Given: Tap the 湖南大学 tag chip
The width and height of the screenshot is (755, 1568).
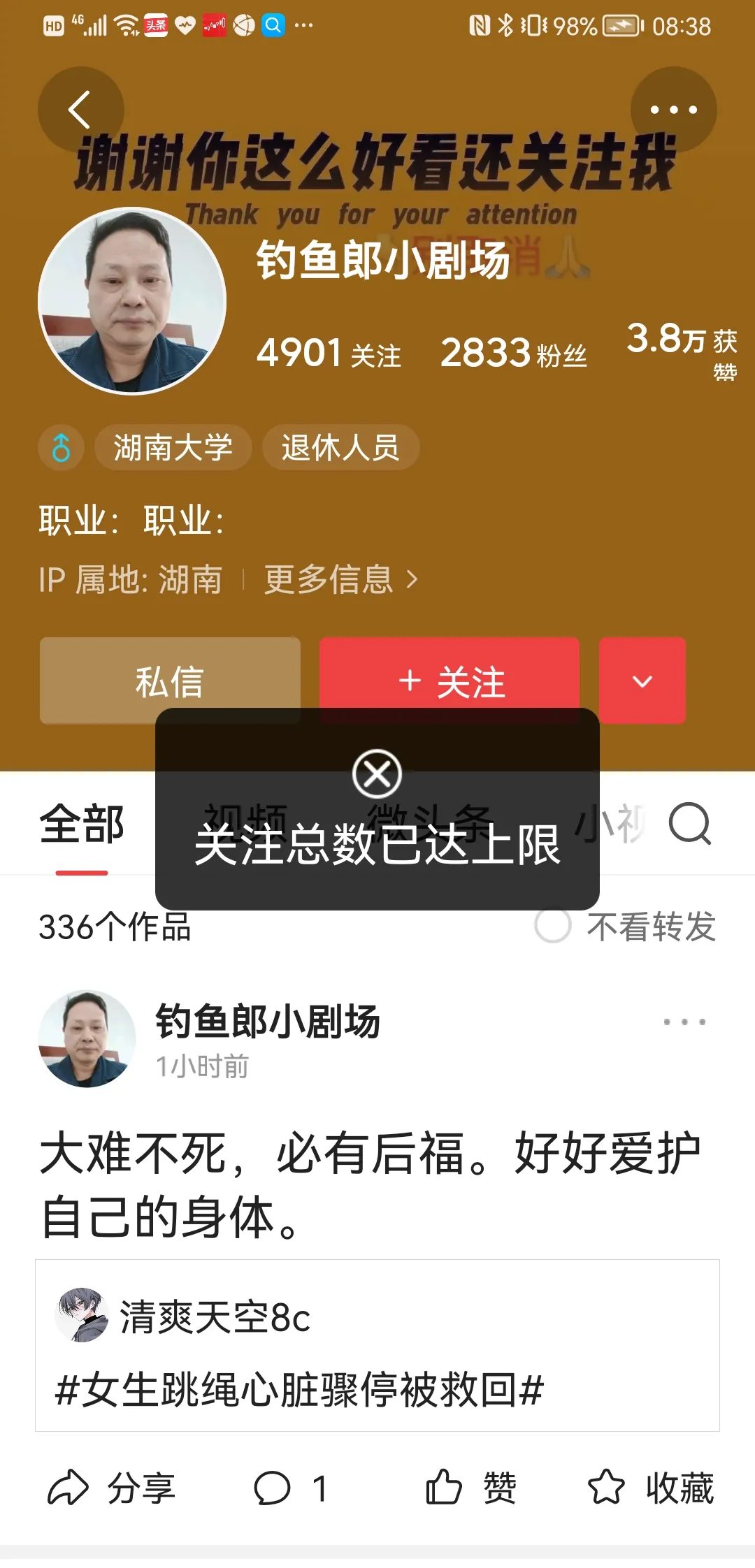Looking at the screenshot, I should pos(173,447).
